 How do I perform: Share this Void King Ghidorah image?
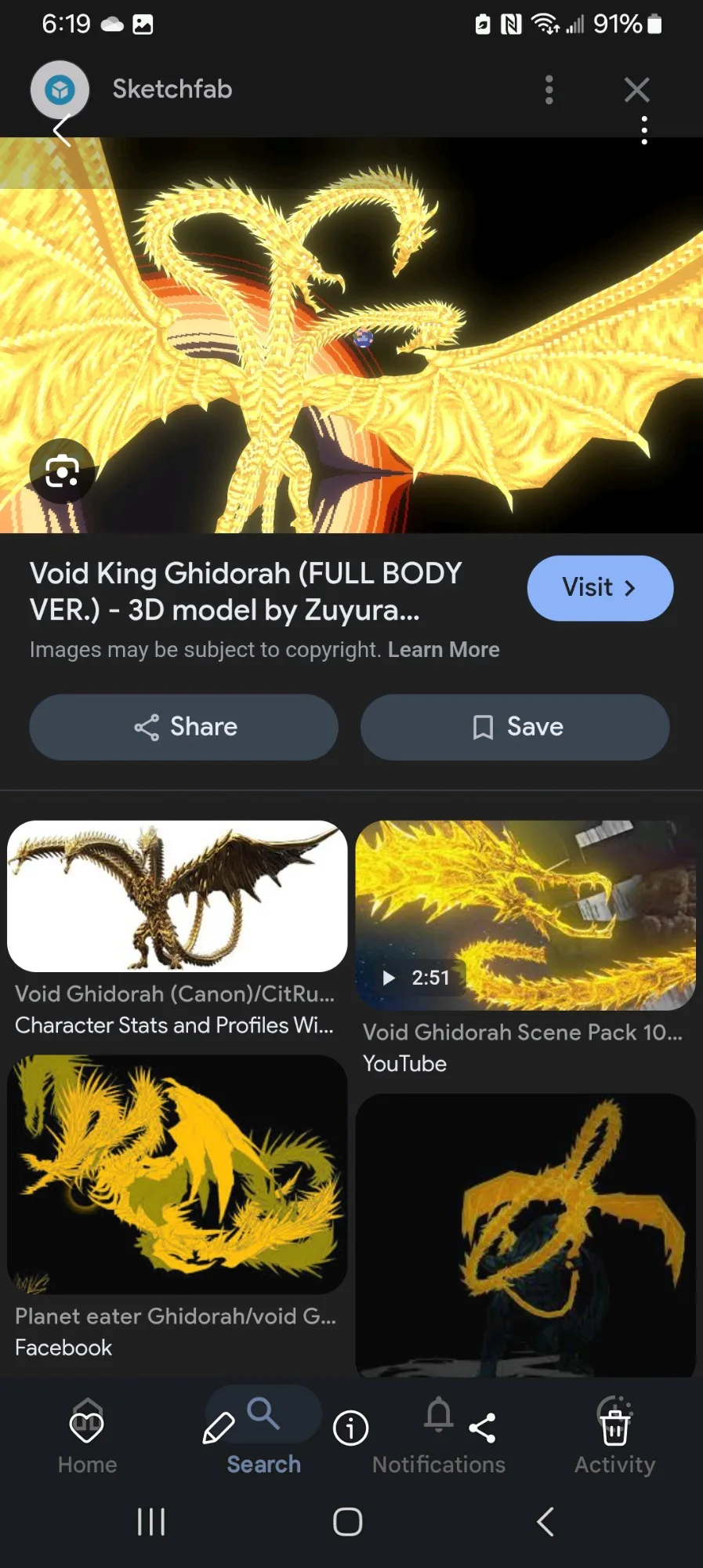point(184,727)
